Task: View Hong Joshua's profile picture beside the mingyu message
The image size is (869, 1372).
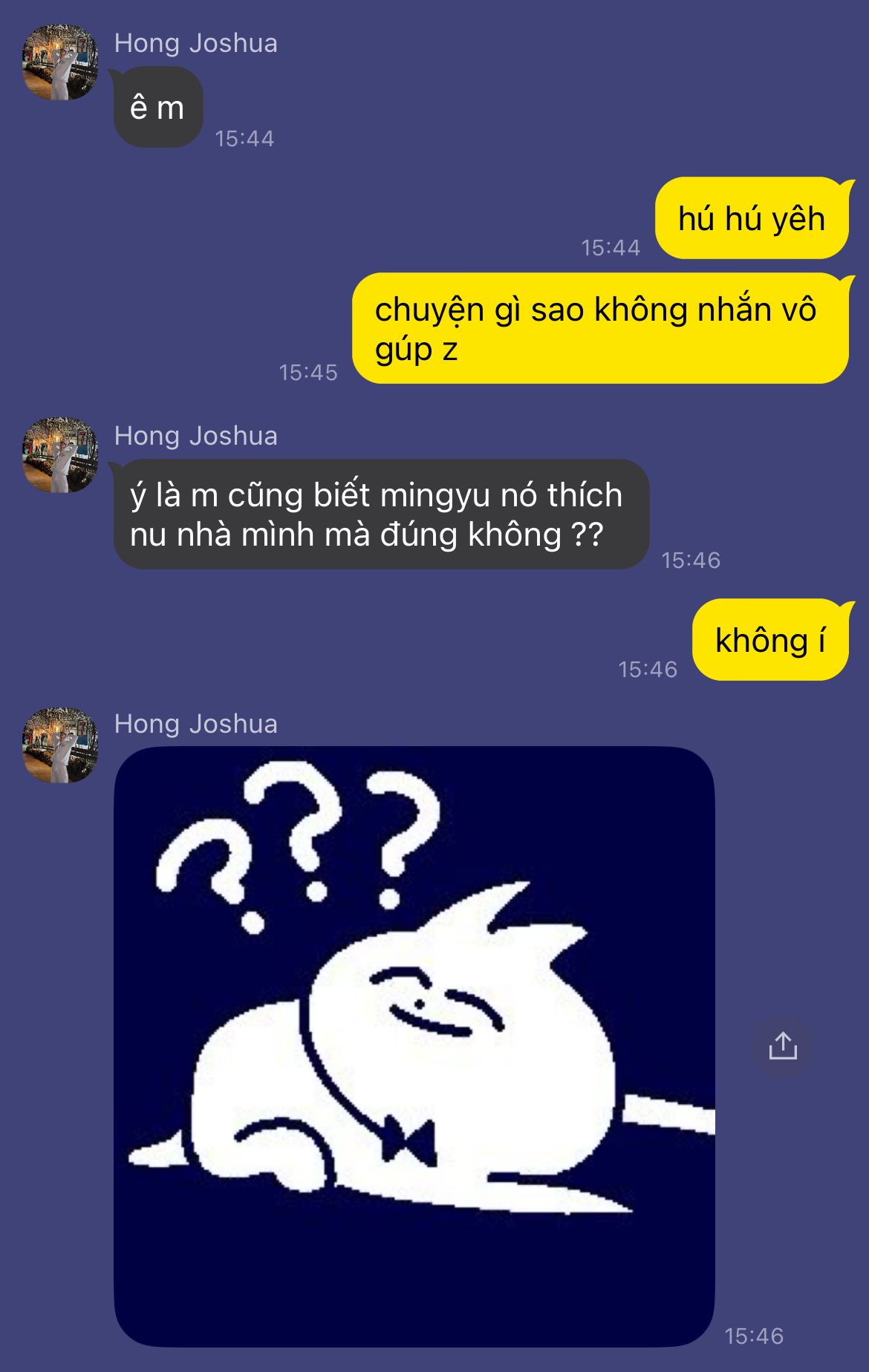Action: [60, 455]
